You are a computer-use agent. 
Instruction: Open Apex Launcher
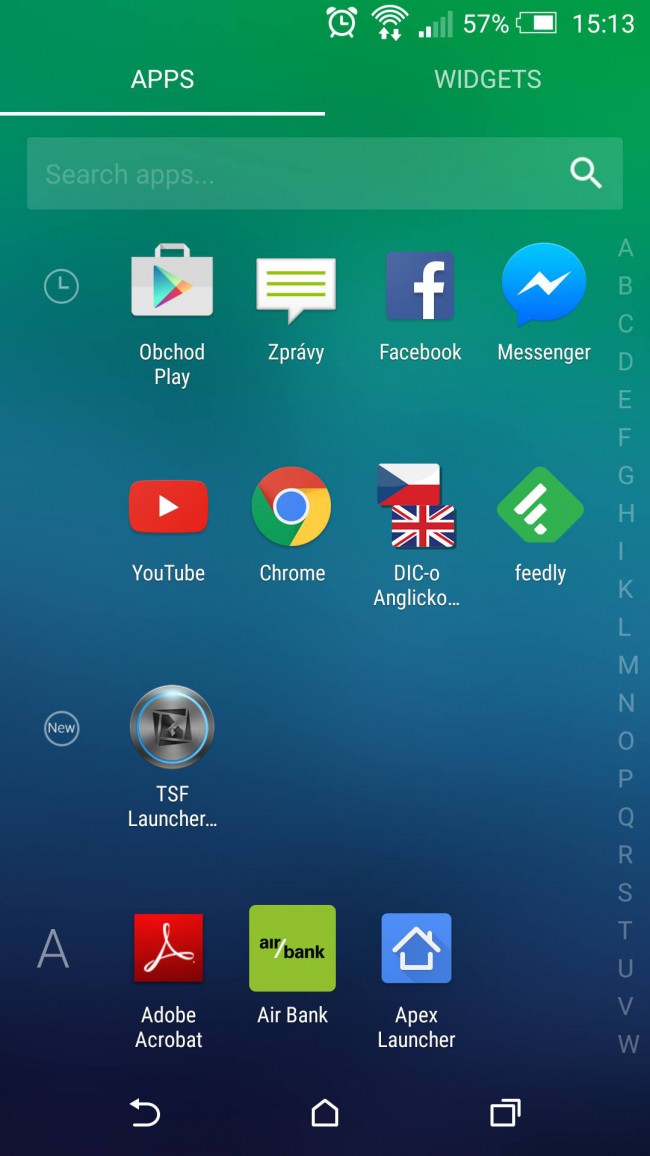coord(416,949)
